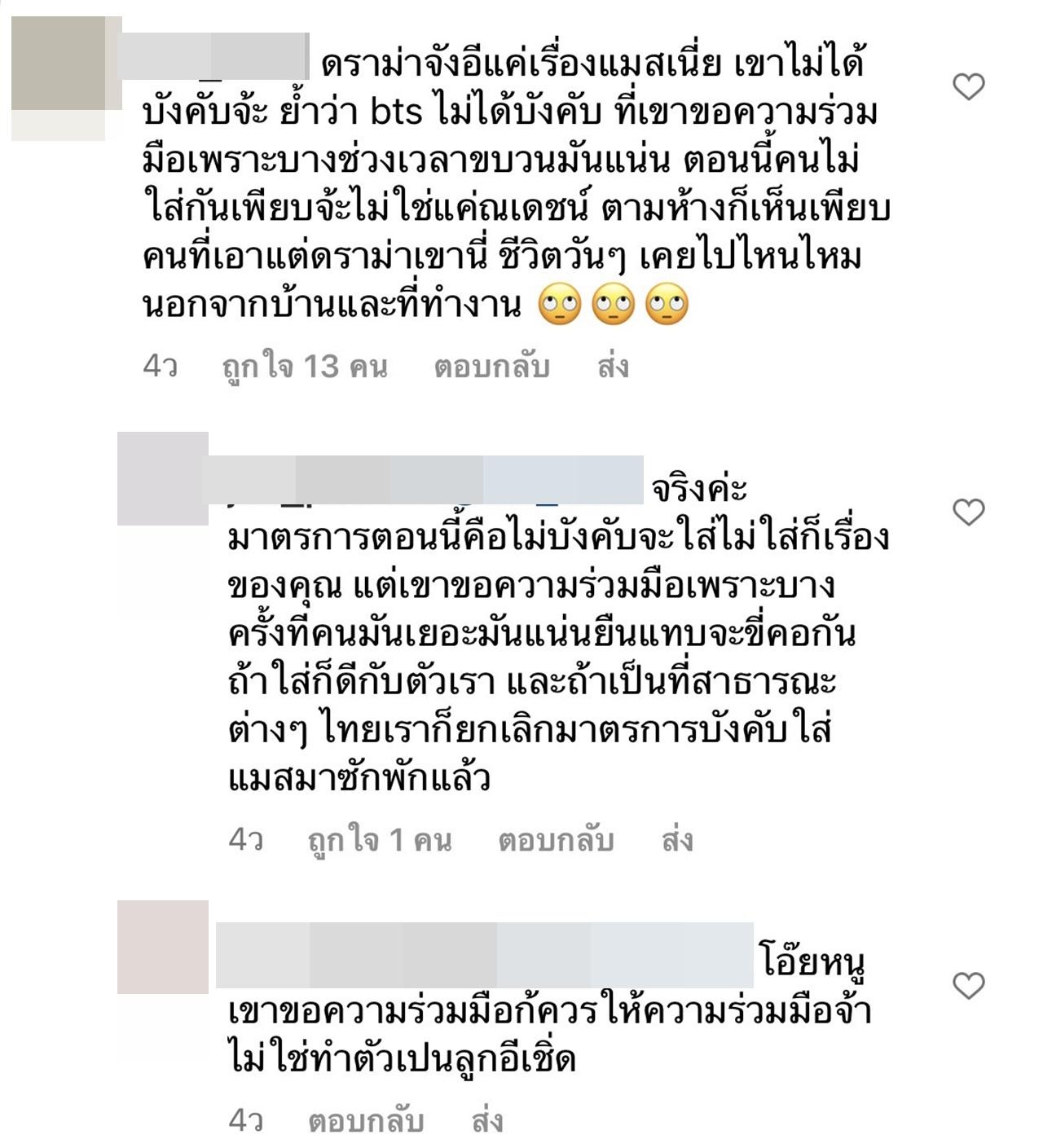Reply to the จริงค่ะ comment via ตอบกลับ

556,839
